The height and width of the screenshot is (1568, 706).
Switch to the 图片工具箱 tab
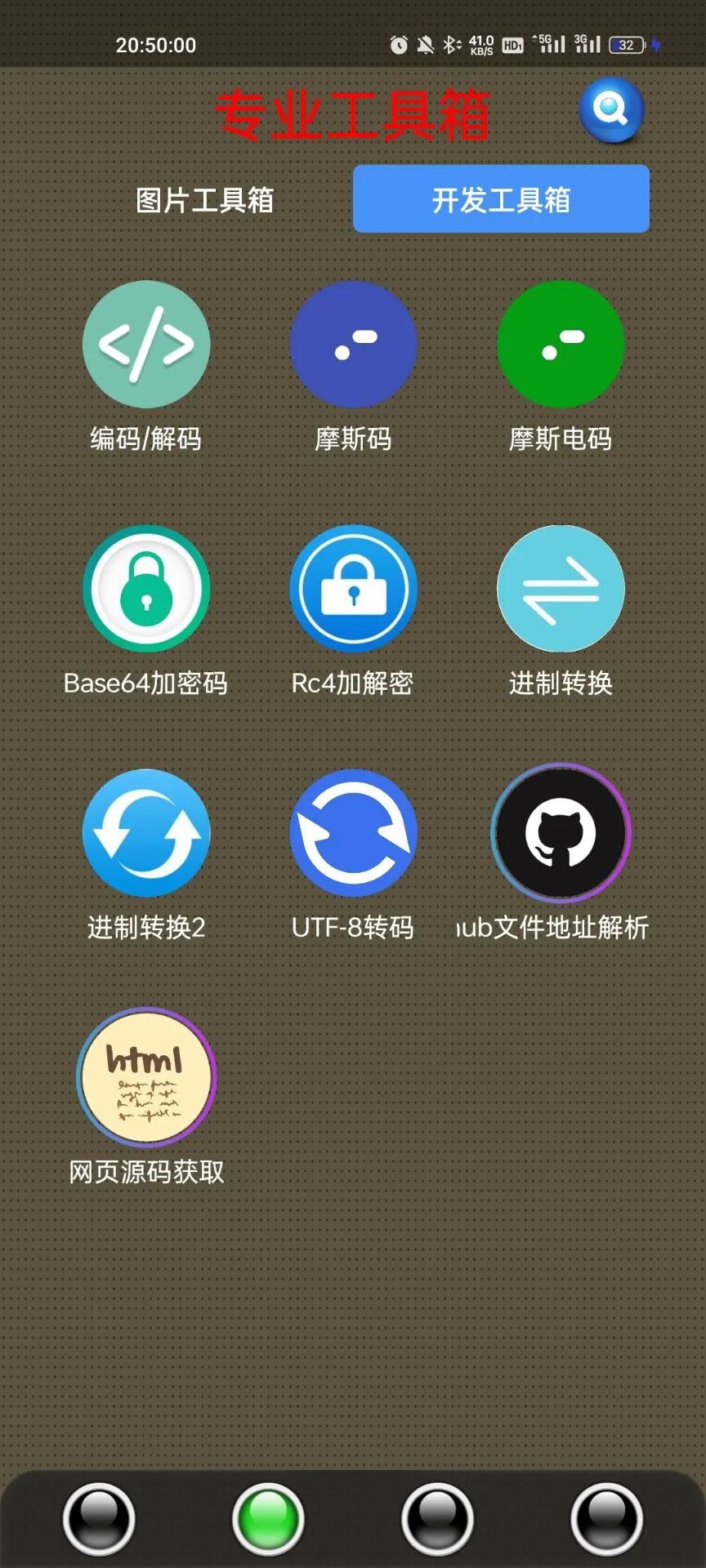(207, 198)
